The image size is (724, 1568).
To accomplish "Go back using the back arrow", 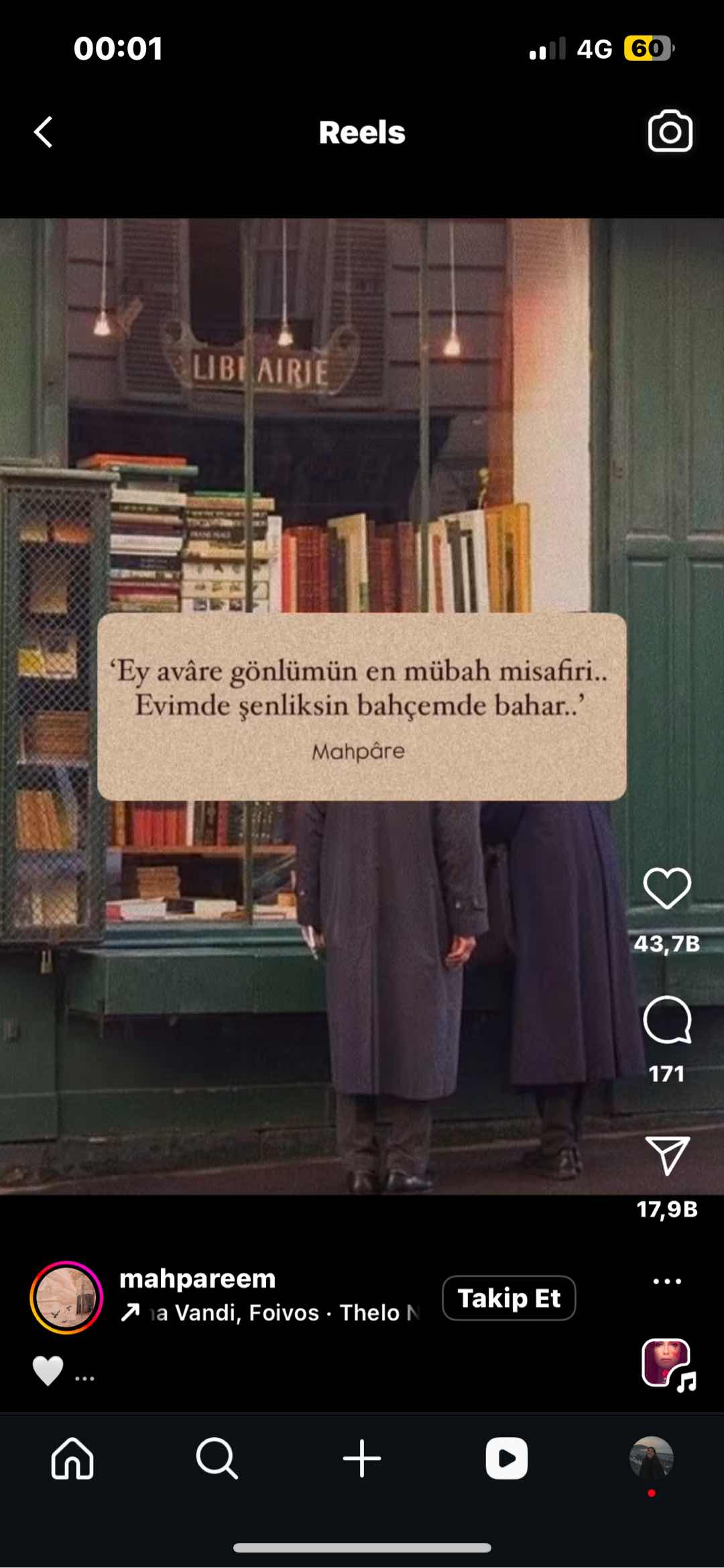I will pyautogui.click(x=44, y=131).
